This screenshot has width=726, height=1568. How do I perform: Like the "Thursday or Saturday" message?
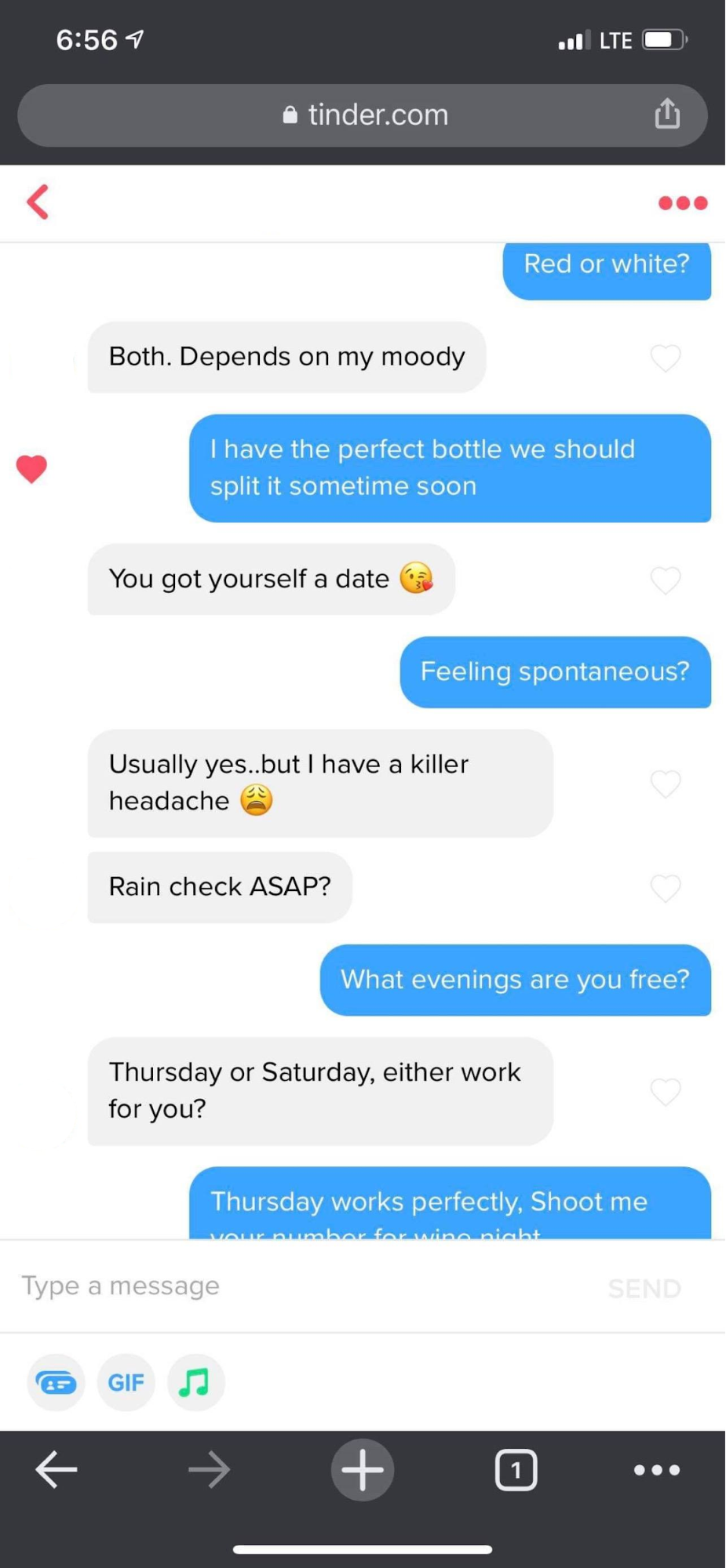[x=665, y=1091]
